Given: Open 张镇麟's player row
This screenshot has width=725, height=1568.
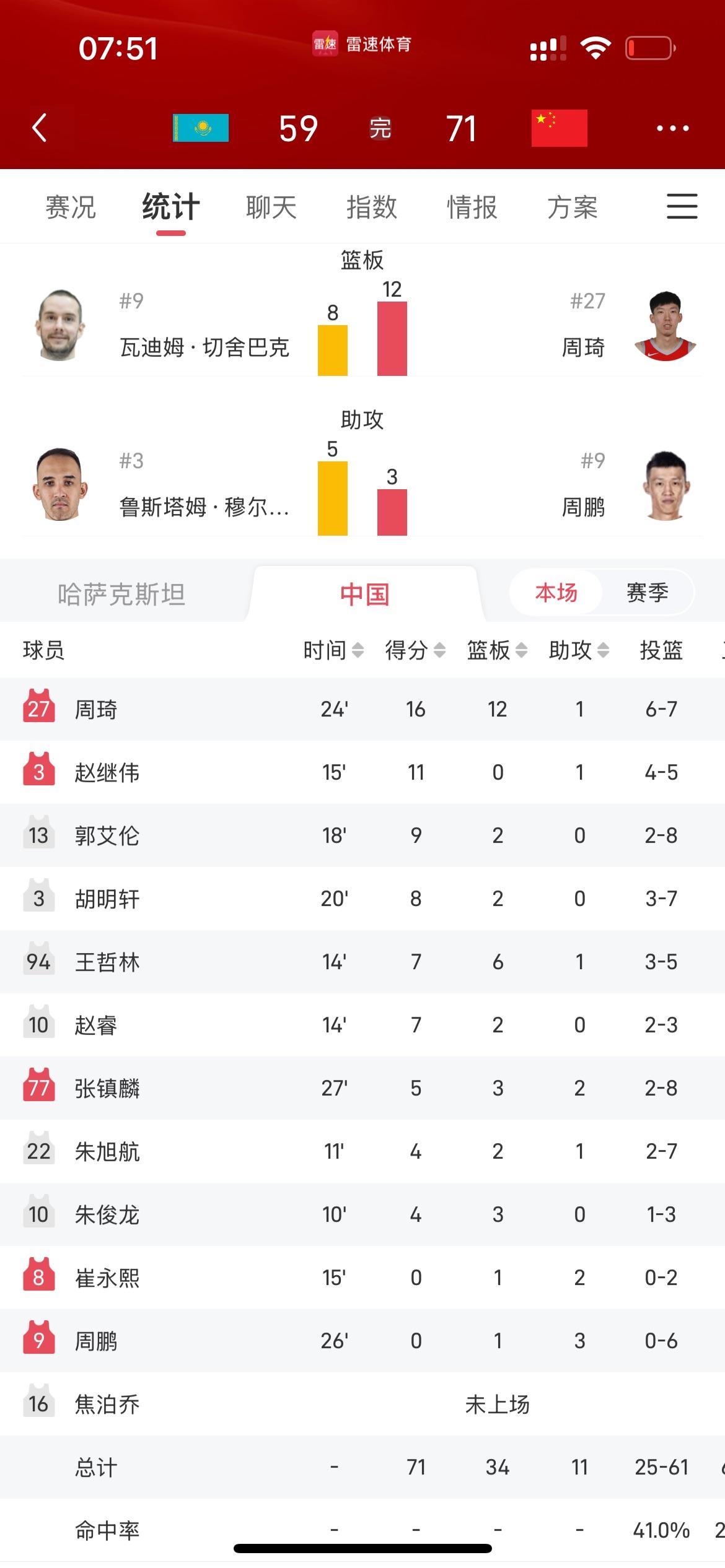Looking at the screenshot, I should [107, 1088].
